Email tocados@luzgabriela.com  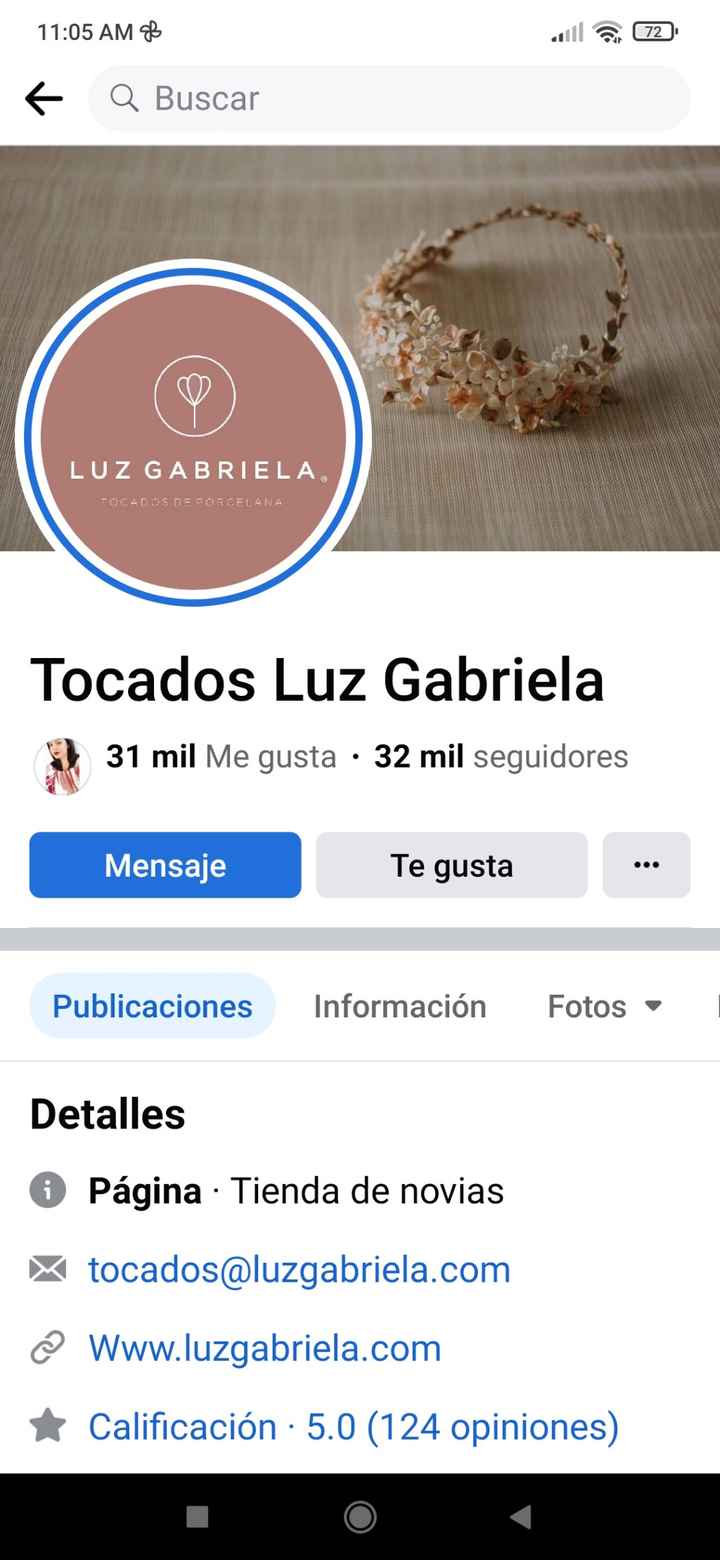(x=299, y=1269)
